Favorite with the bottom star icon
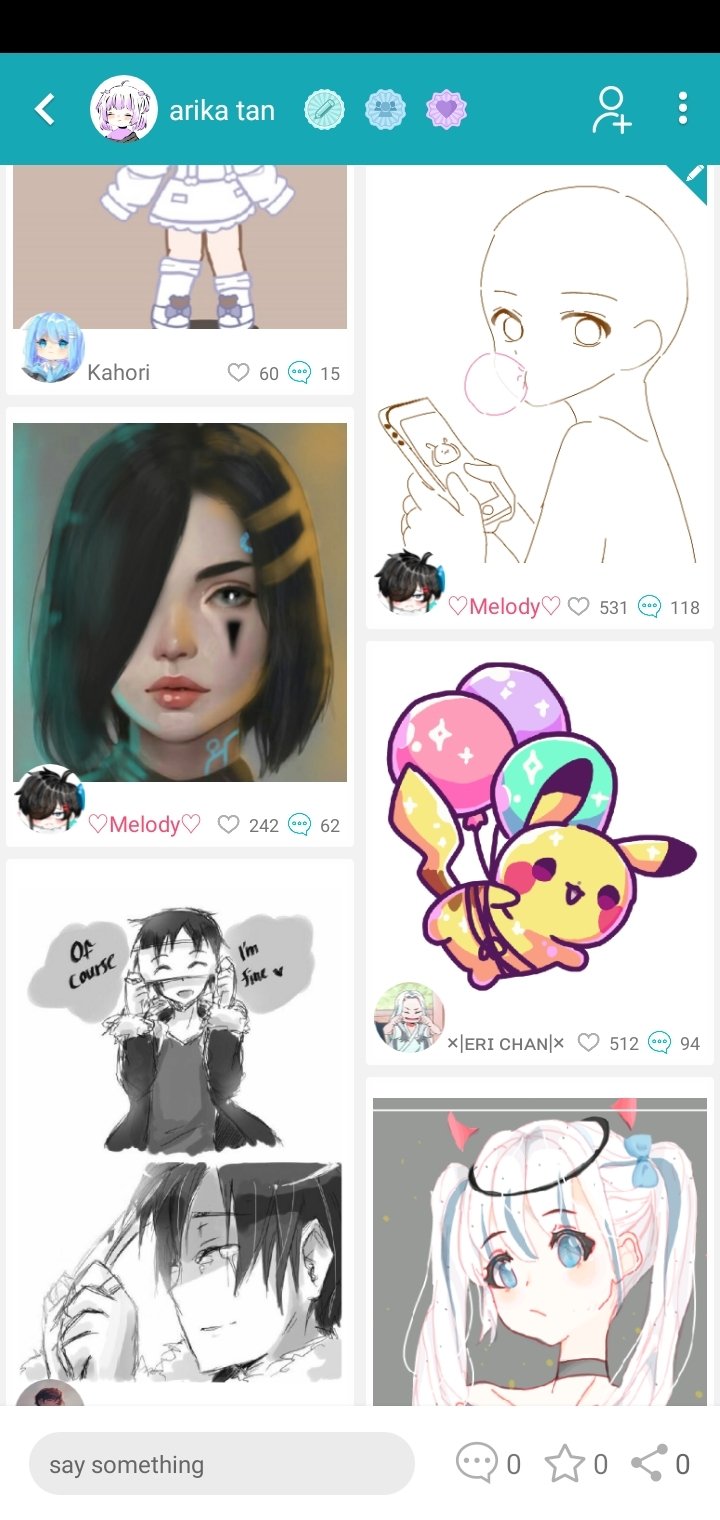The height and width of the screenshot is (1520, 720). pos(564,1464)
